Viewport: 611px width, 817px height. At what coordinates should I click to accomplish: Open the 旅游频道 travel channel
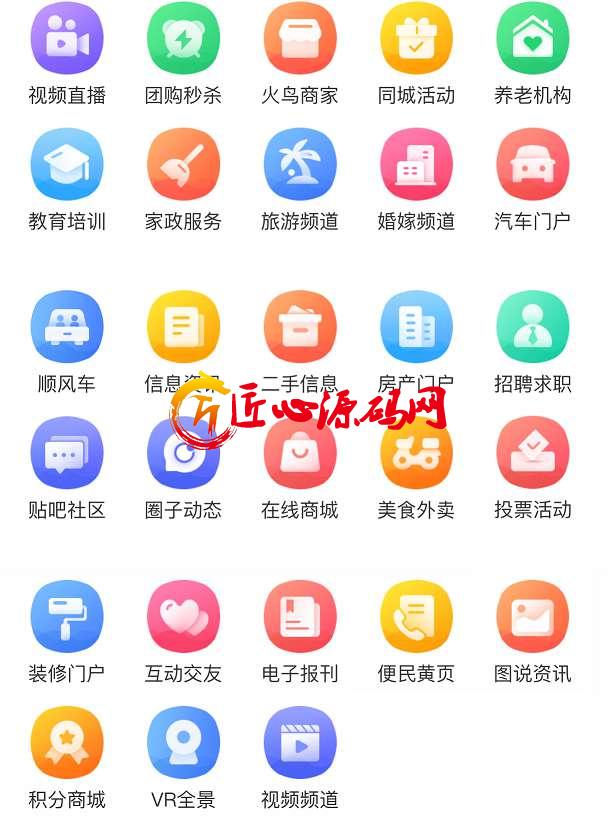[x=300, y=165]
